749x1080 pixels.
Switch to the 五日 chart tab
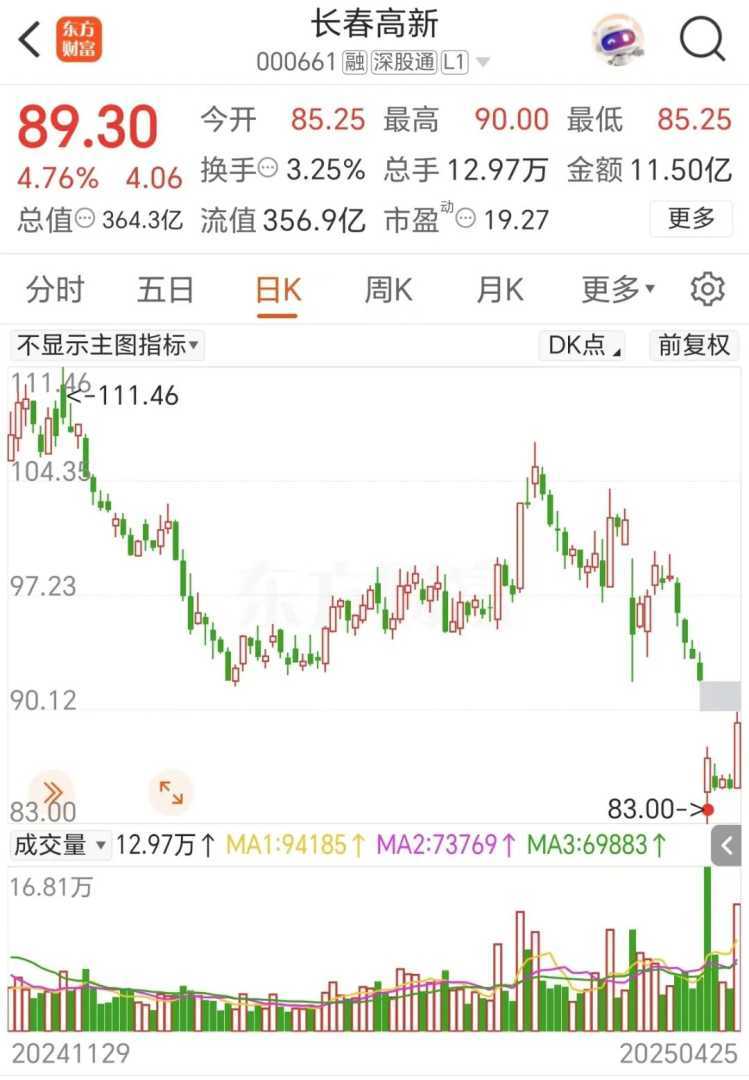[x=165, y=291]
